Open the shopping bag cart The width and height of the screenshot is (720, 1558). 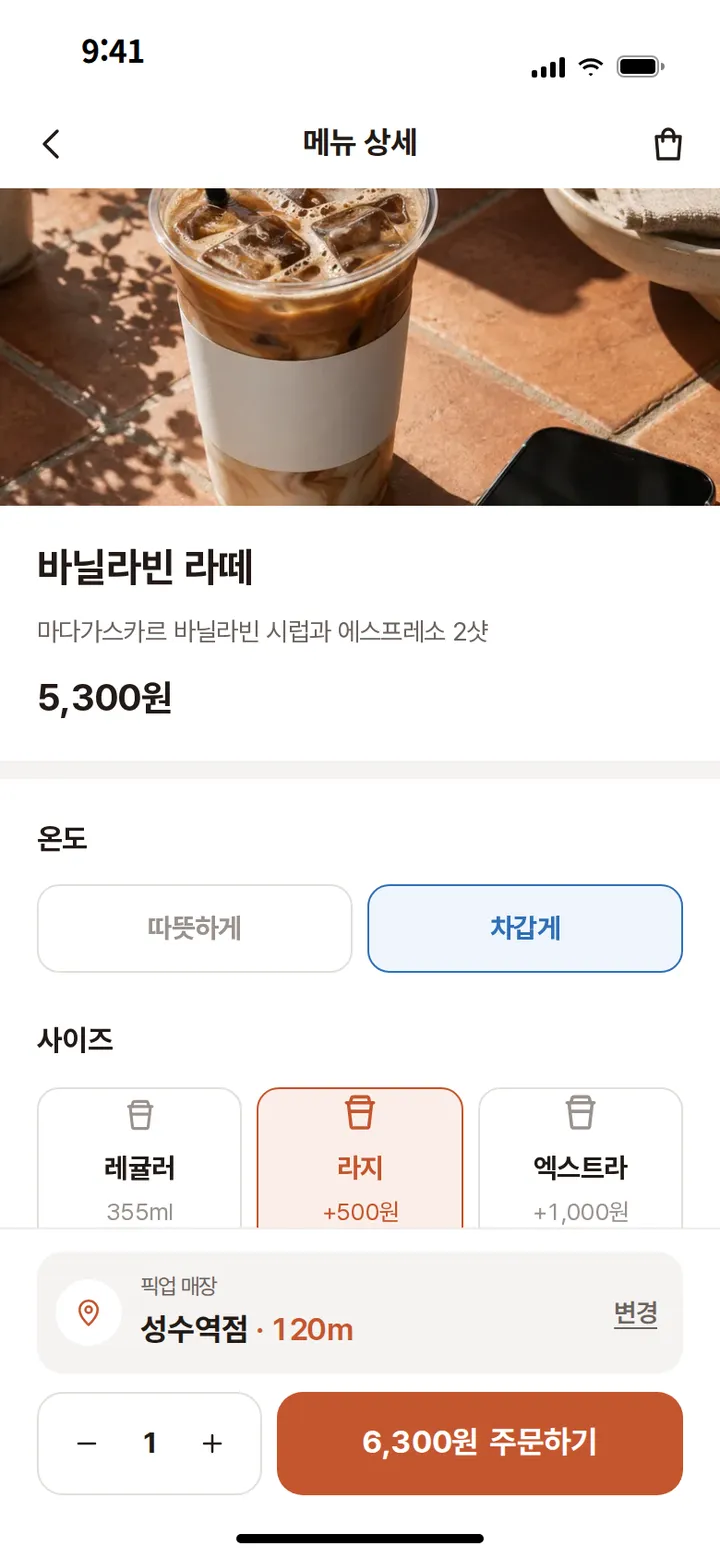668,144
